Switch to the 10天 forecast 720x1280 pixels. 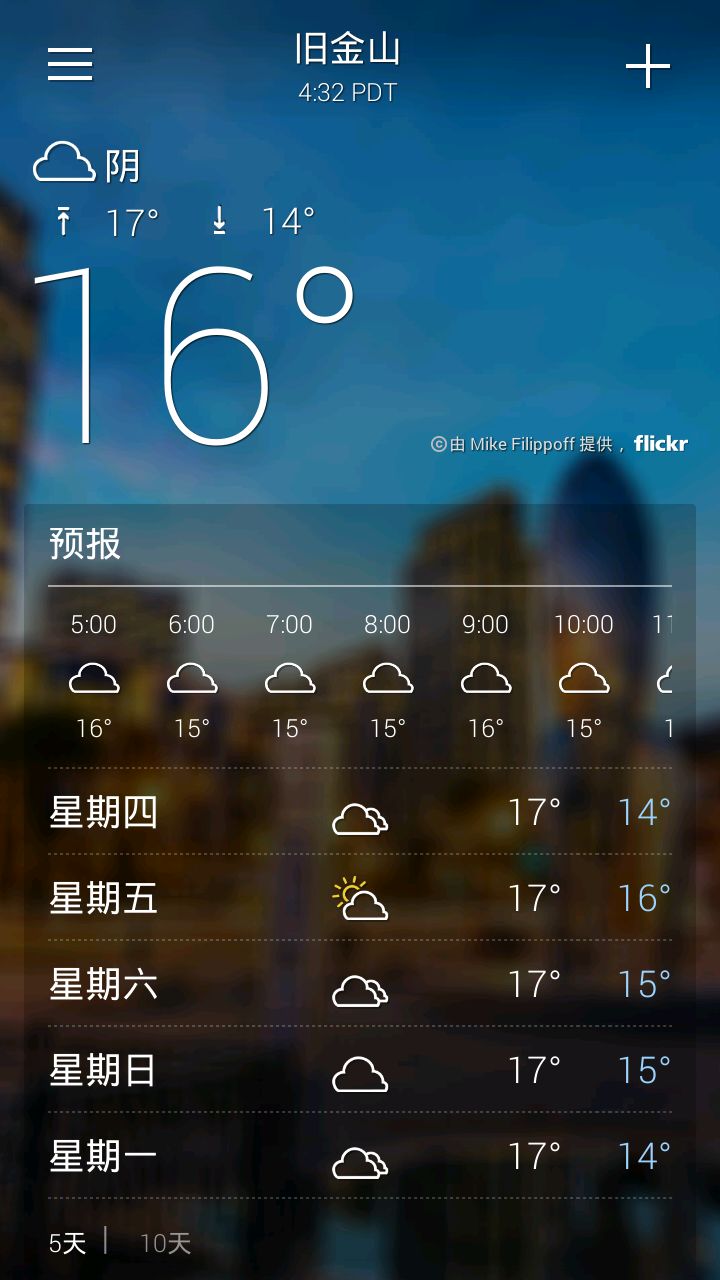(x=165, y=1243)
